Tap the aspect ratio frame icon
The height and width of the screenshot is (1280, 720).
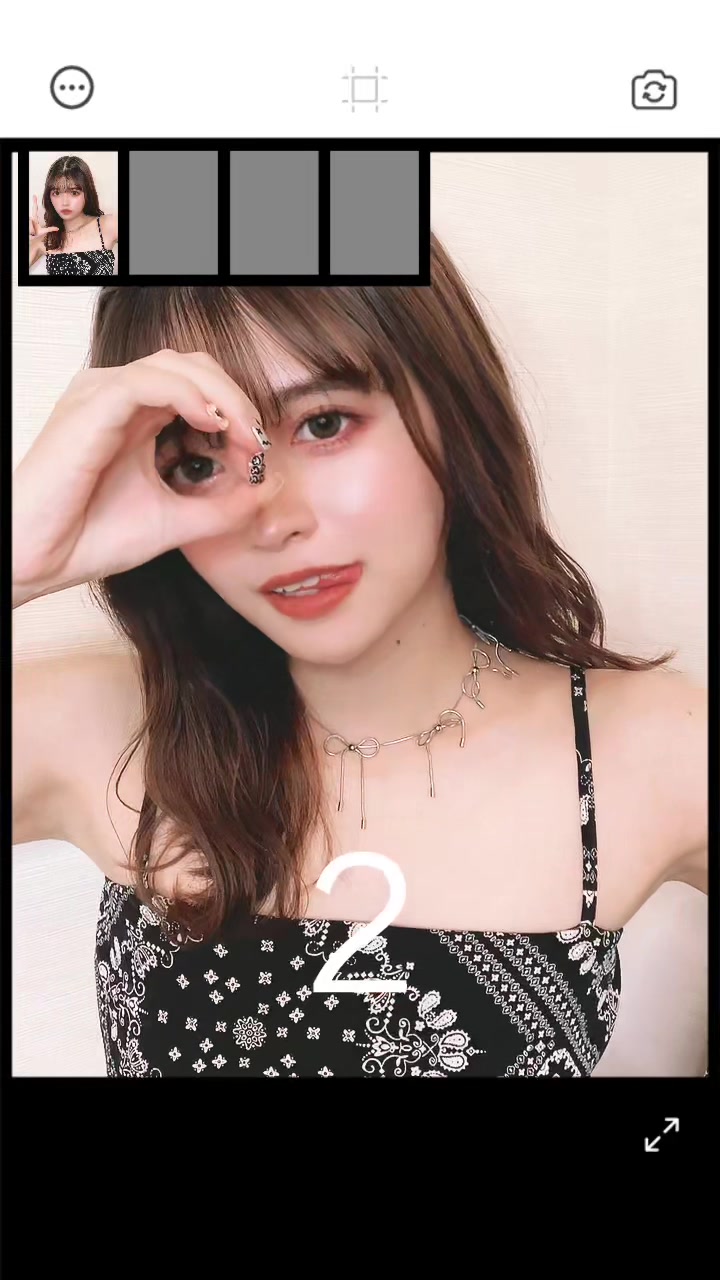(364, 89)
